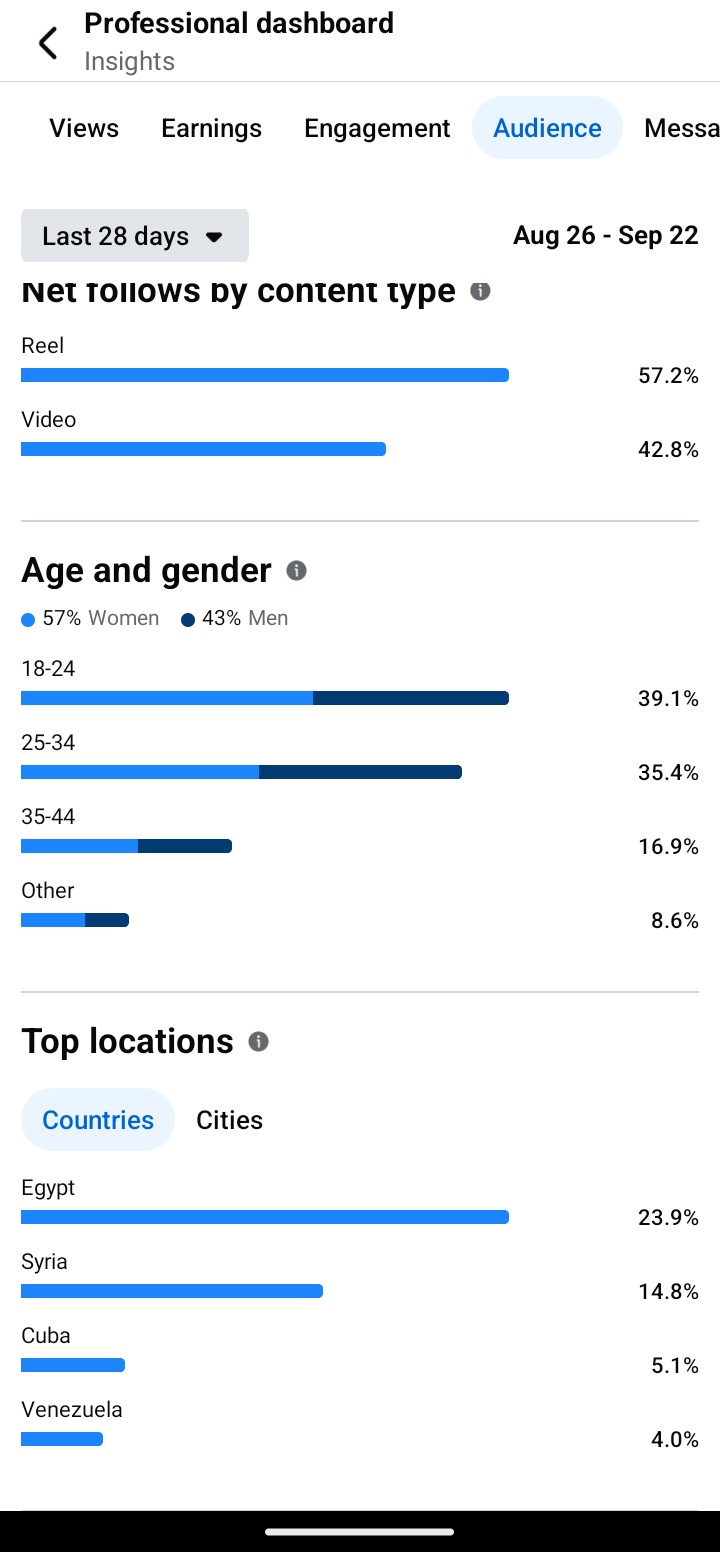This screenshot has width=720, height=1552.
Task: Show info for Net follows by content type
Action: point(481,291)
